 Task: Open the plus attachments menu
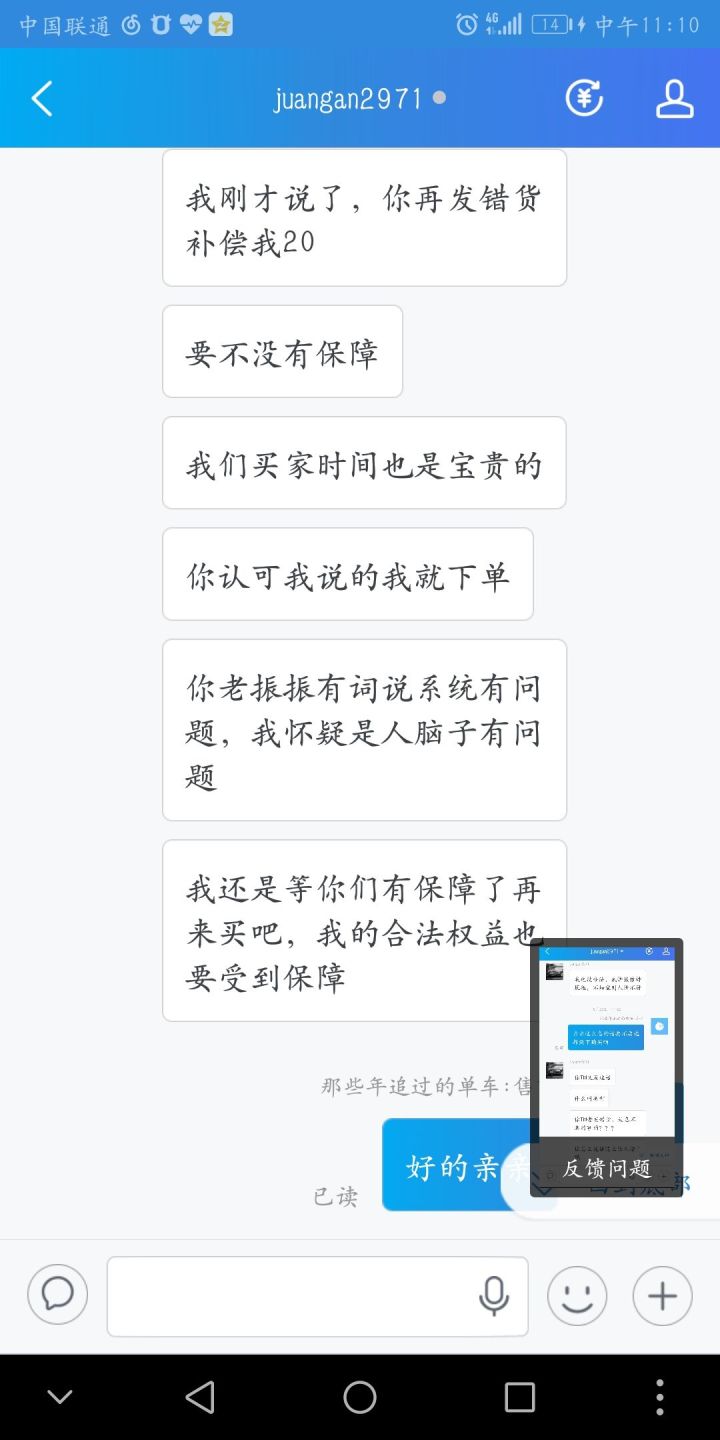coord(662,1296)
